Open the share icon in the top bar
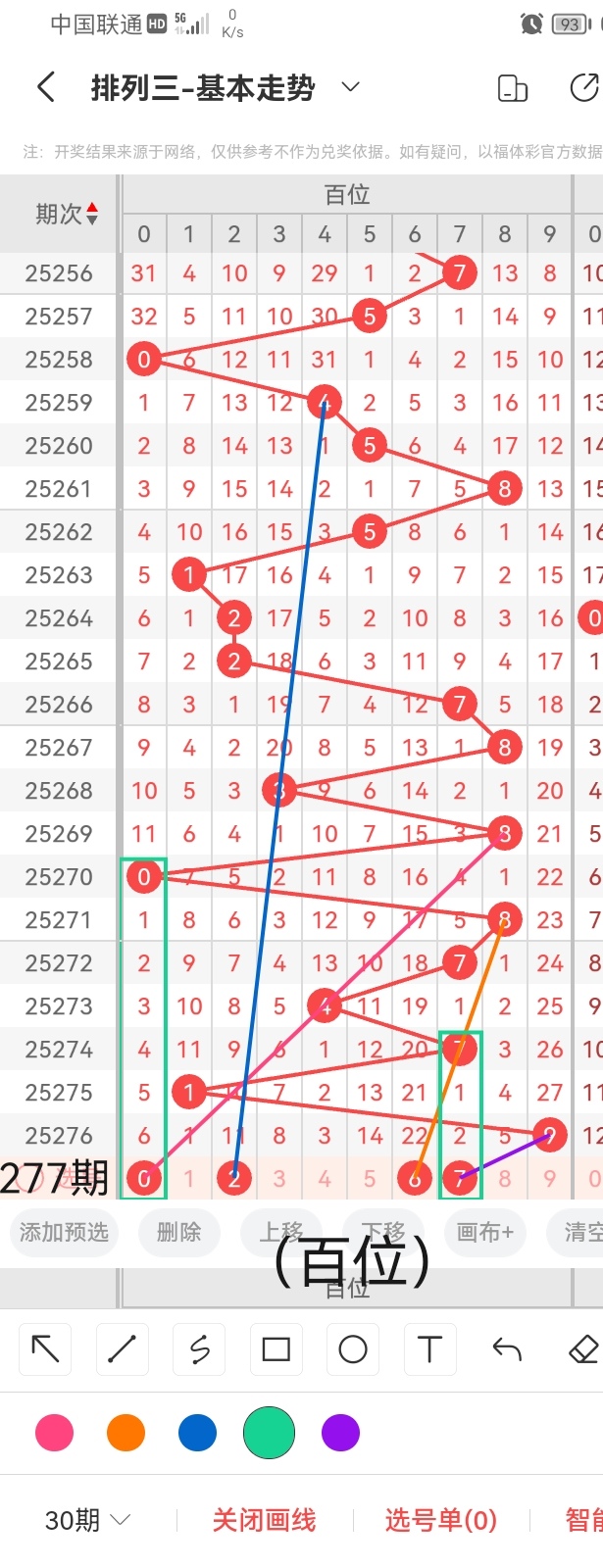Screen dimensions: 603x1568 point(584,87)
